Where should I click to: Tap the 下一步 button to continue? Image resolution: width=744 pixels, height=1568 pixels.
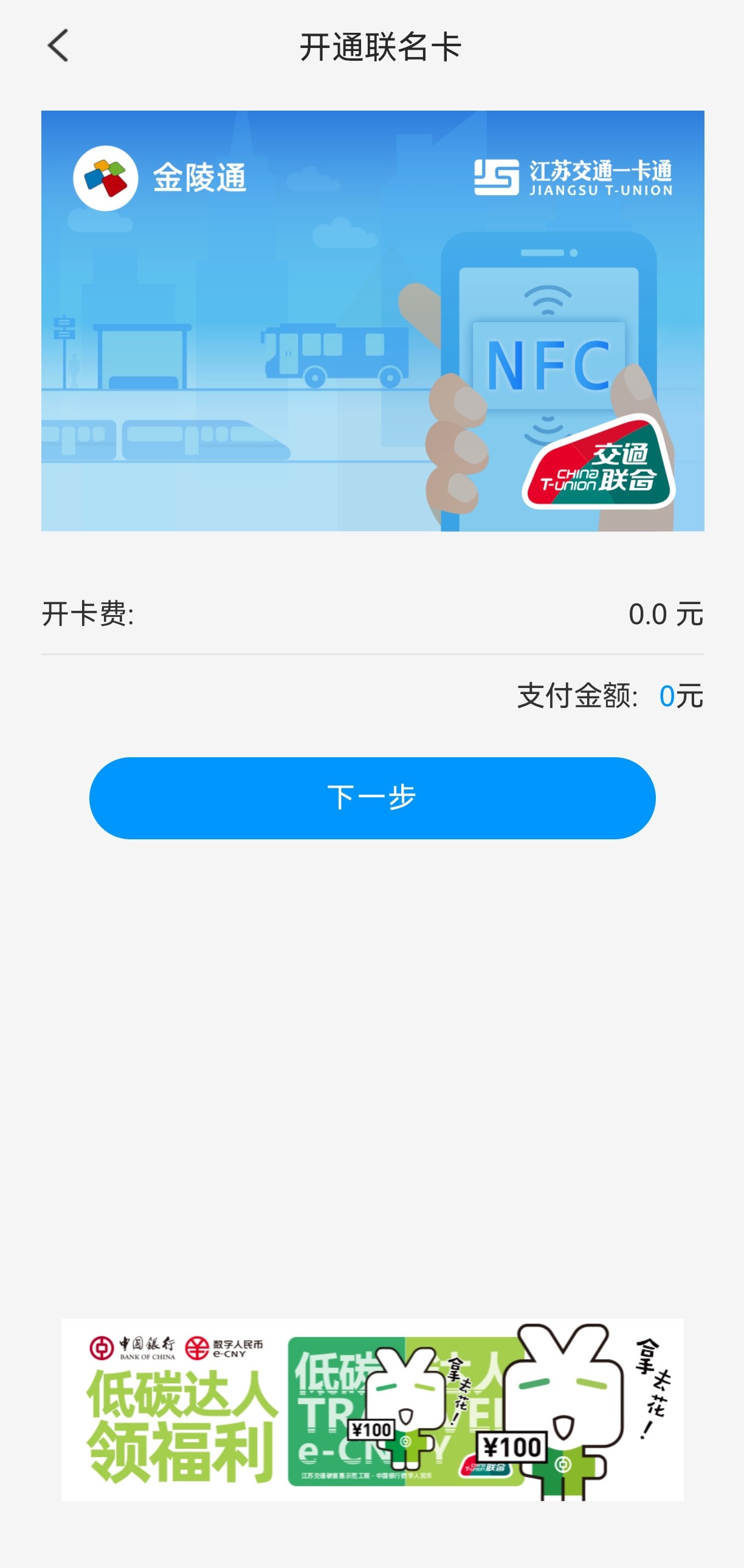372,797
